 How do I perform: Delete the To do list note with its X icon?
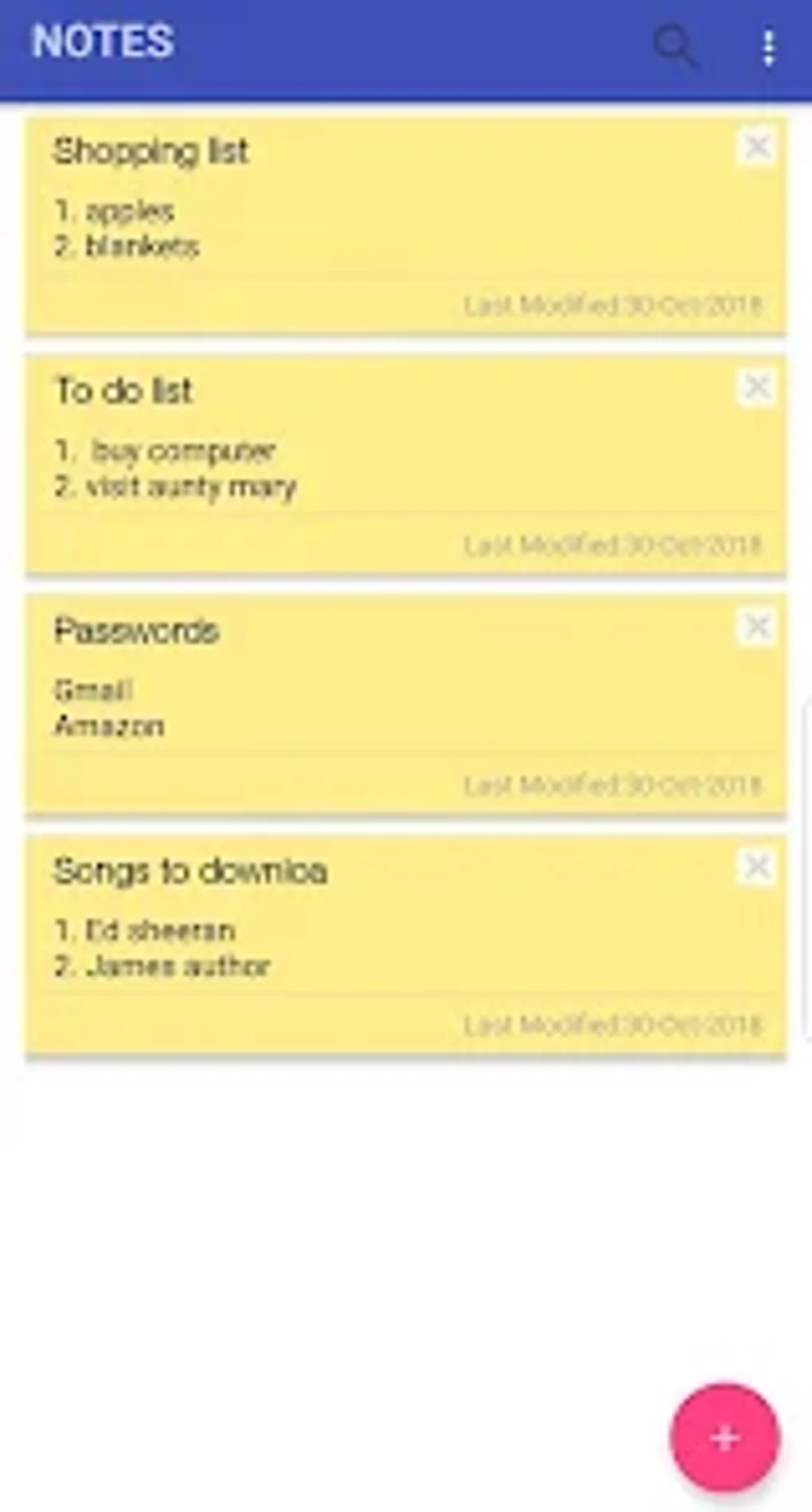(x=757, y=386)
